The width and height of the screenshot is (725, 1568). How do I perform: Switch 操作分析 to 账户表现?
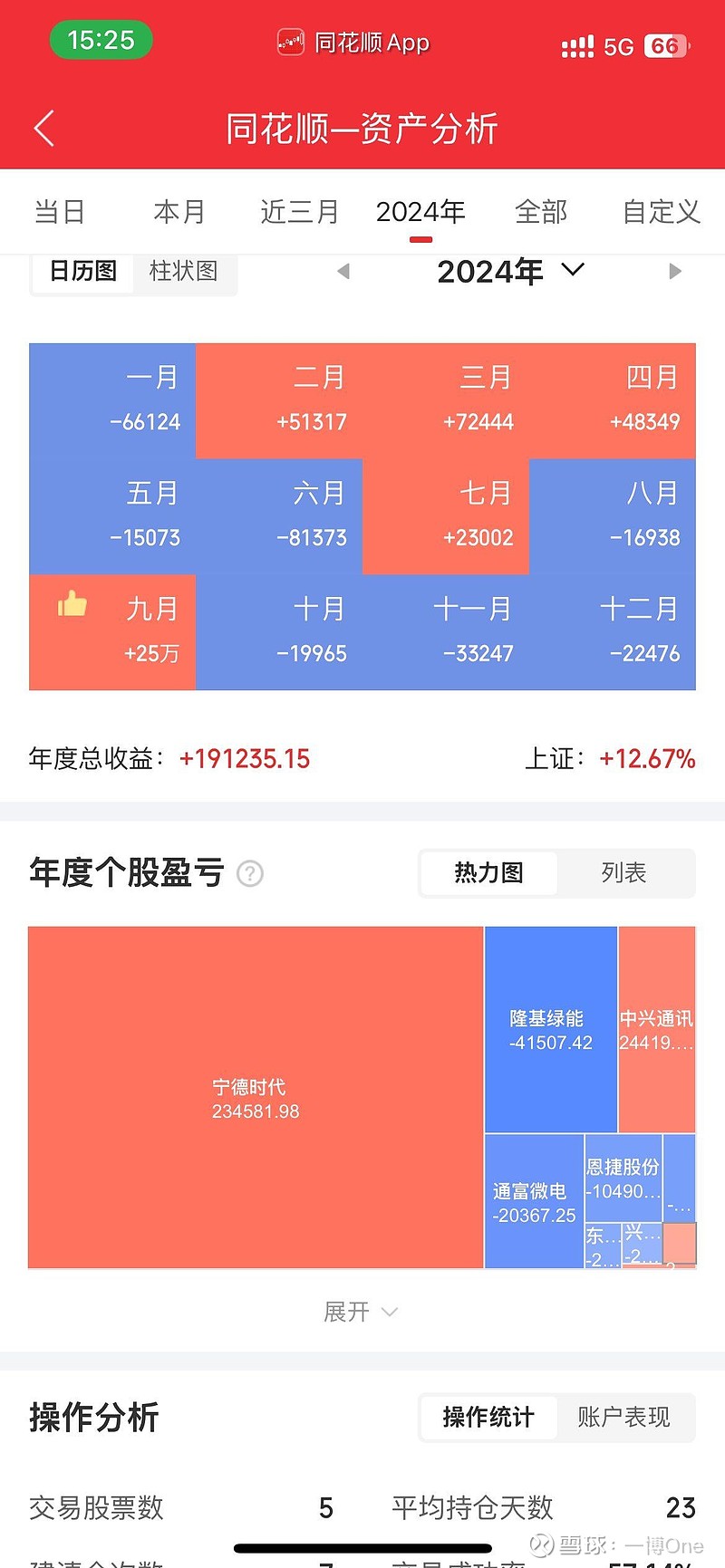click(x=624, y=1418)
